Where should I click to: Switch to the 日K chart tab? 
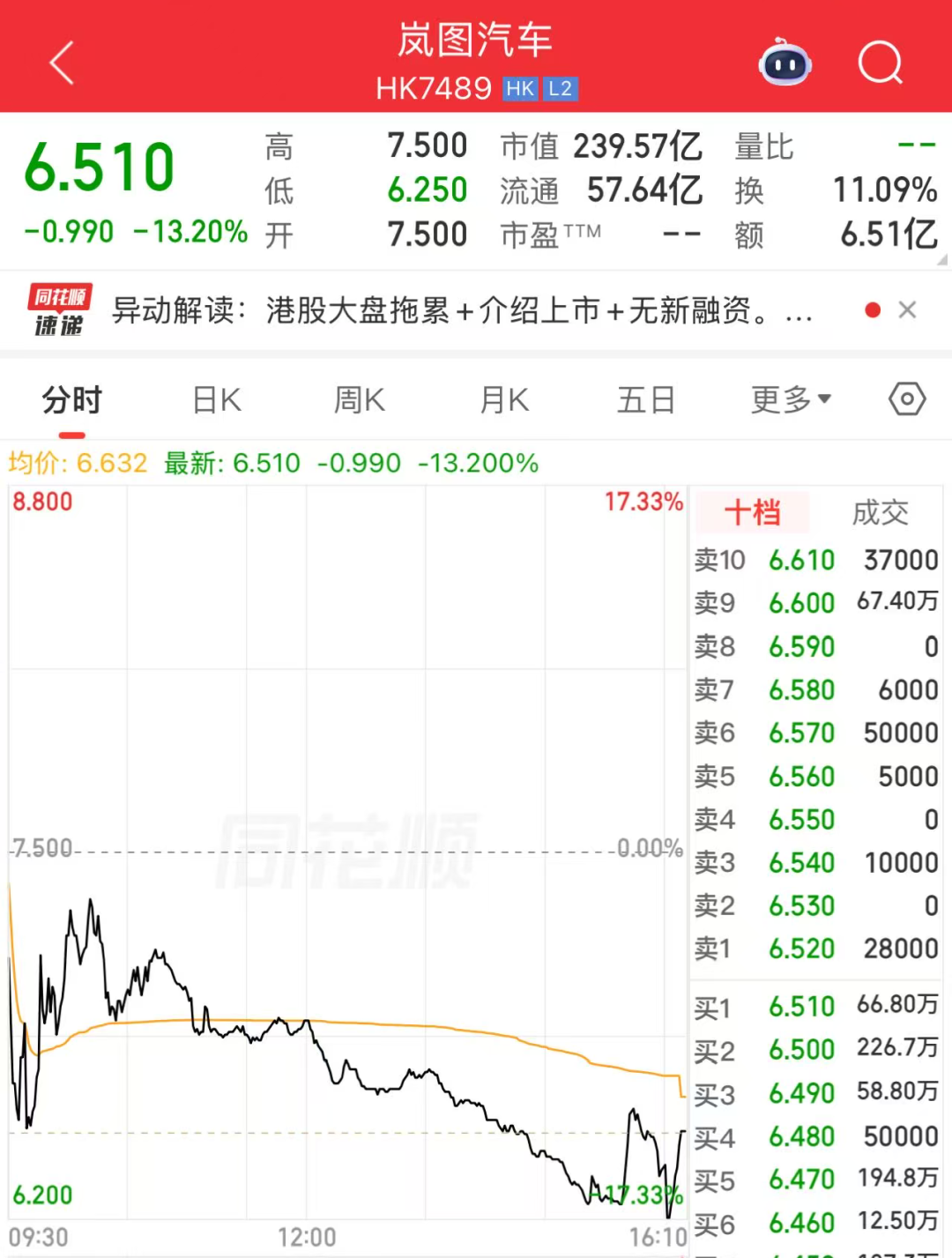click(x=217, y=401)
